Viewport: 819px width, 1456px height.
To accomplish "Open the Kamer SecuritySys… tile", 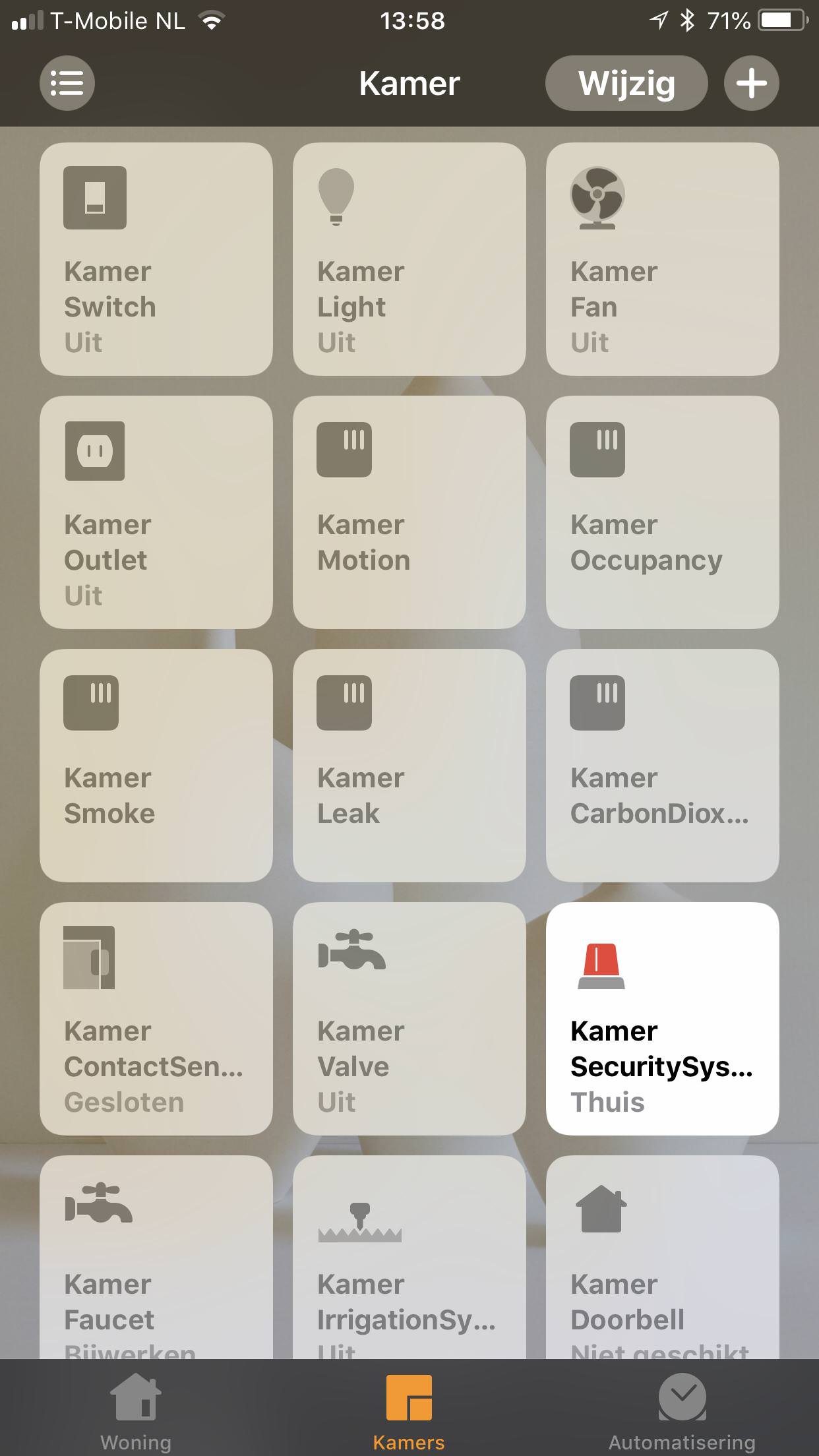I will point(663,1019).
